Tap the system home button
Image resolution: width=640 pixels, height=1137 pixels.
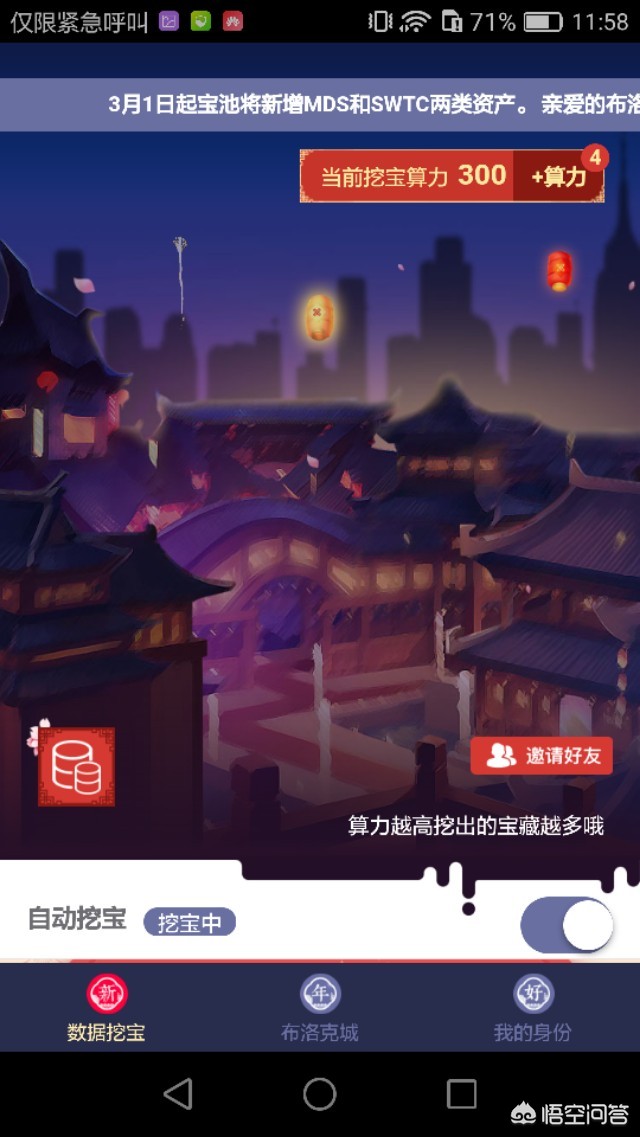pos(320,1094)
